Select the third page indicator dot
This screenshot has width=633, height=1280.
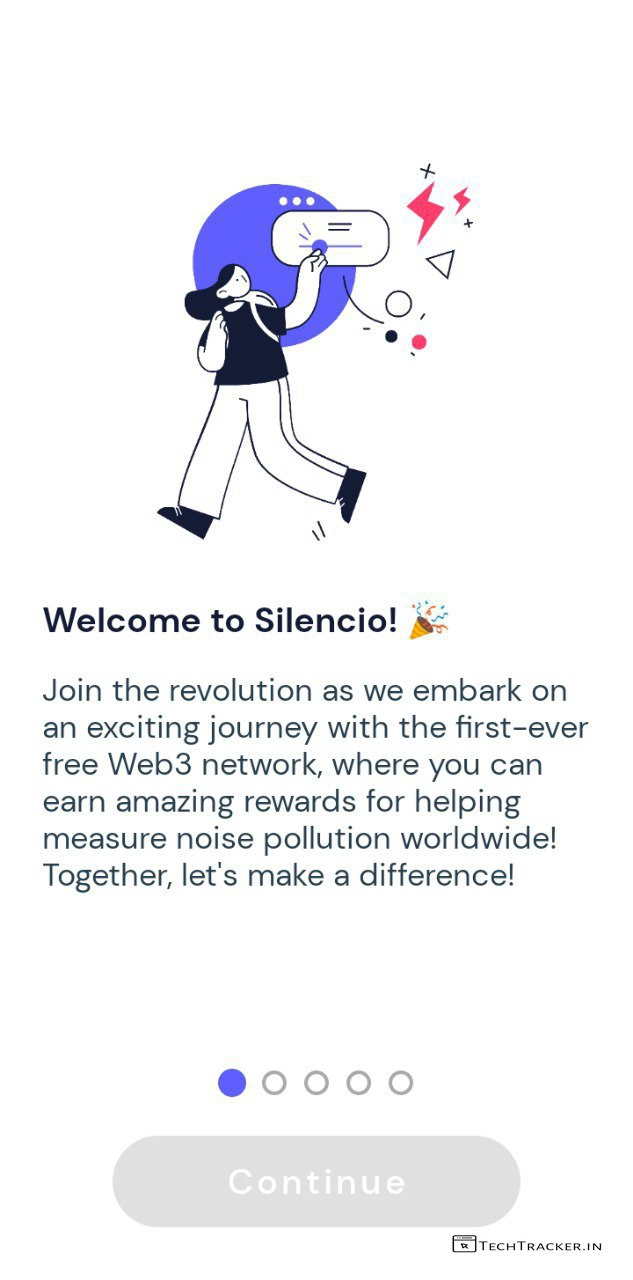(316, 1083)
